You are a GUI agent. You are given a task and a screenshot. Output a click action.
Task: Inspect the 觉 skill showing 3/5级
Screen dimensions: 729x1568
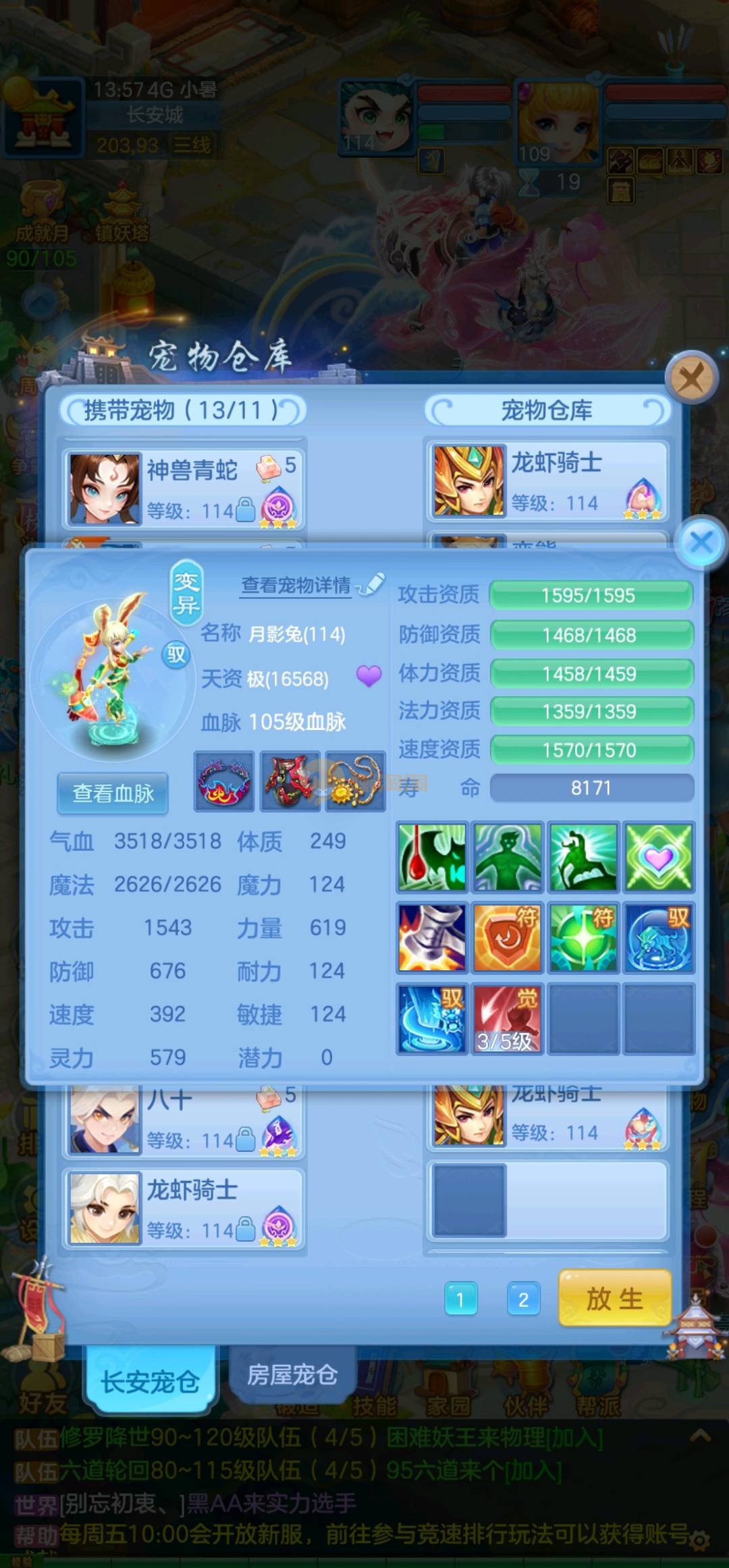point(507,1019)
